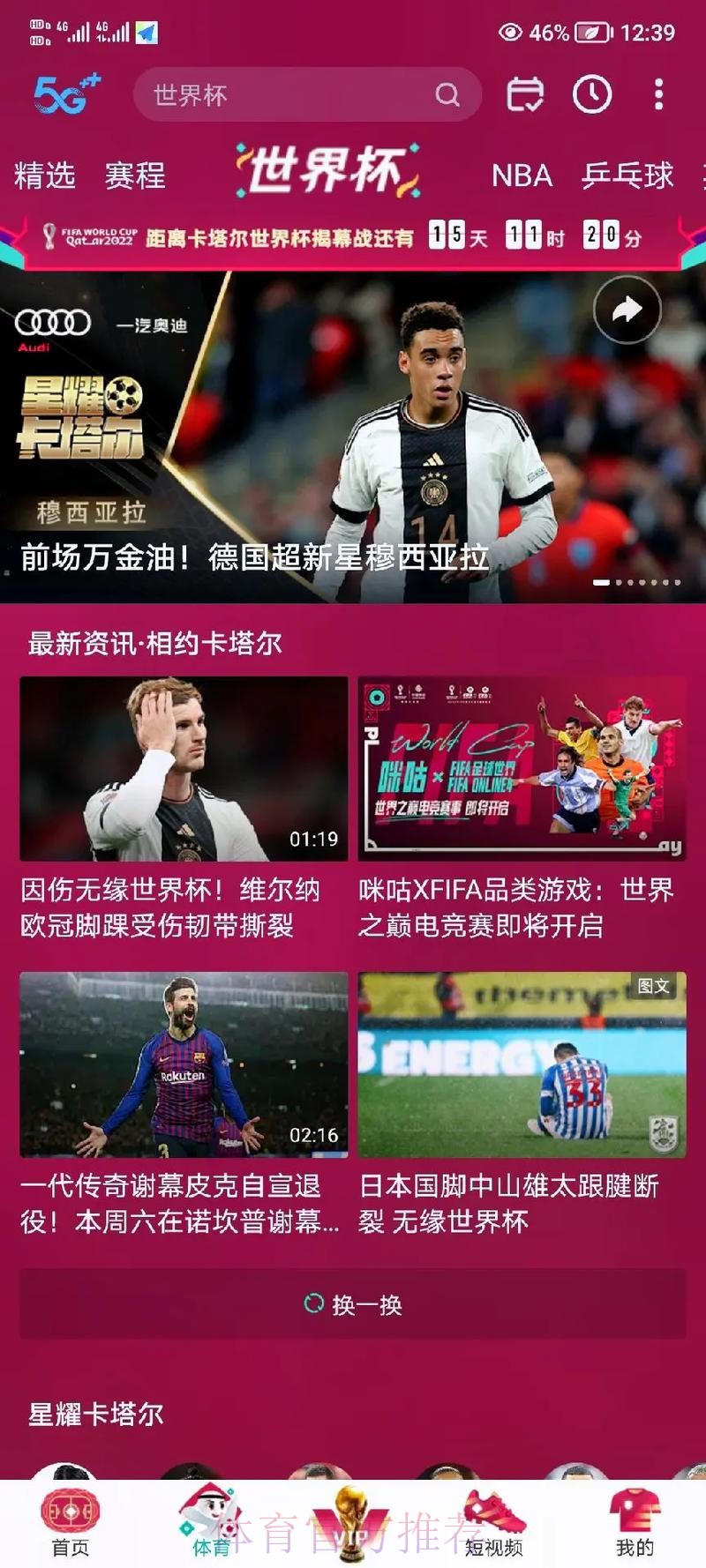This screenshot has height=1568, width=706.
Task: Go to the 乒乓球 tab
Action: pyautogui.click(x=627, y=175)
